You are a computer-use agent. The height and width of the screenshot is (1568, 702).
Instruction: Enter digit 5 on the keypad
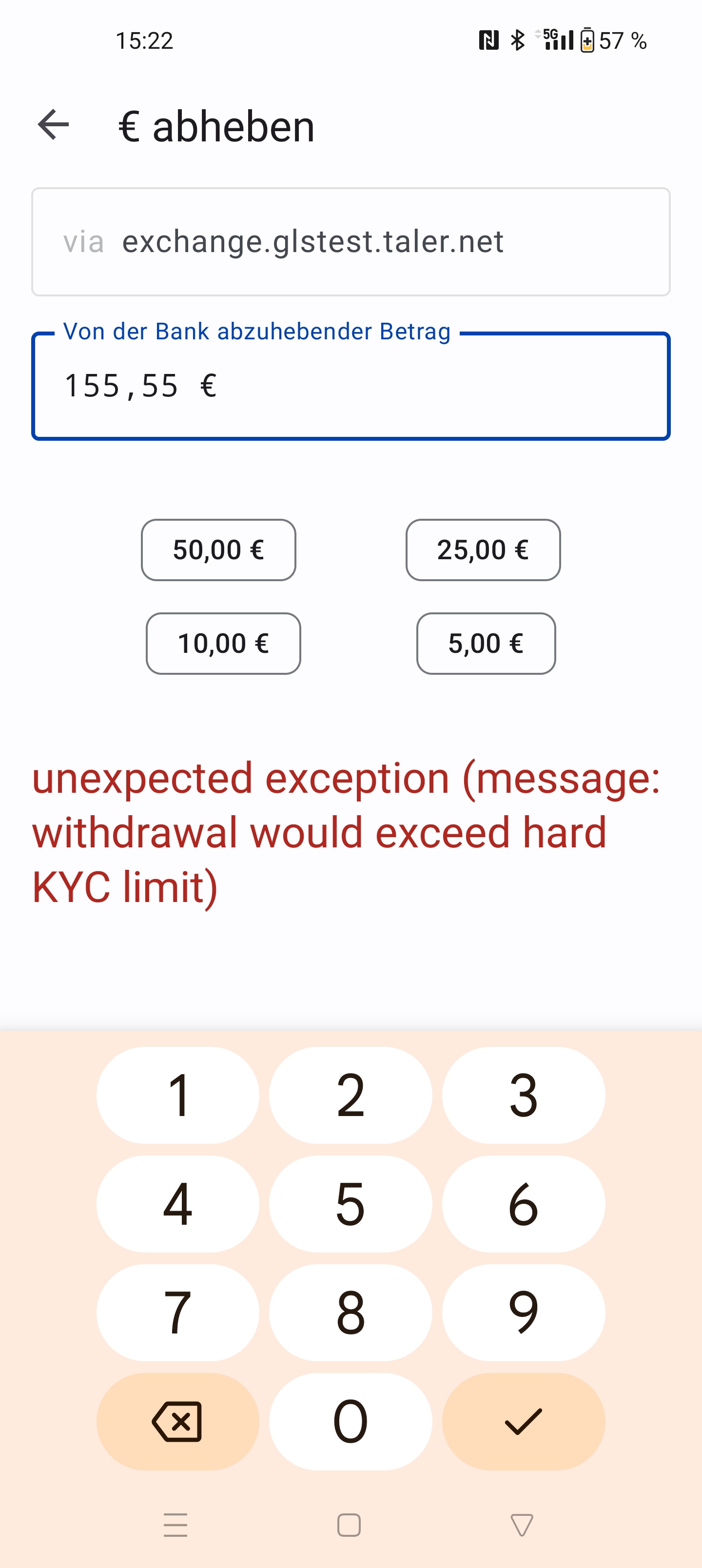click(351, 1203)
